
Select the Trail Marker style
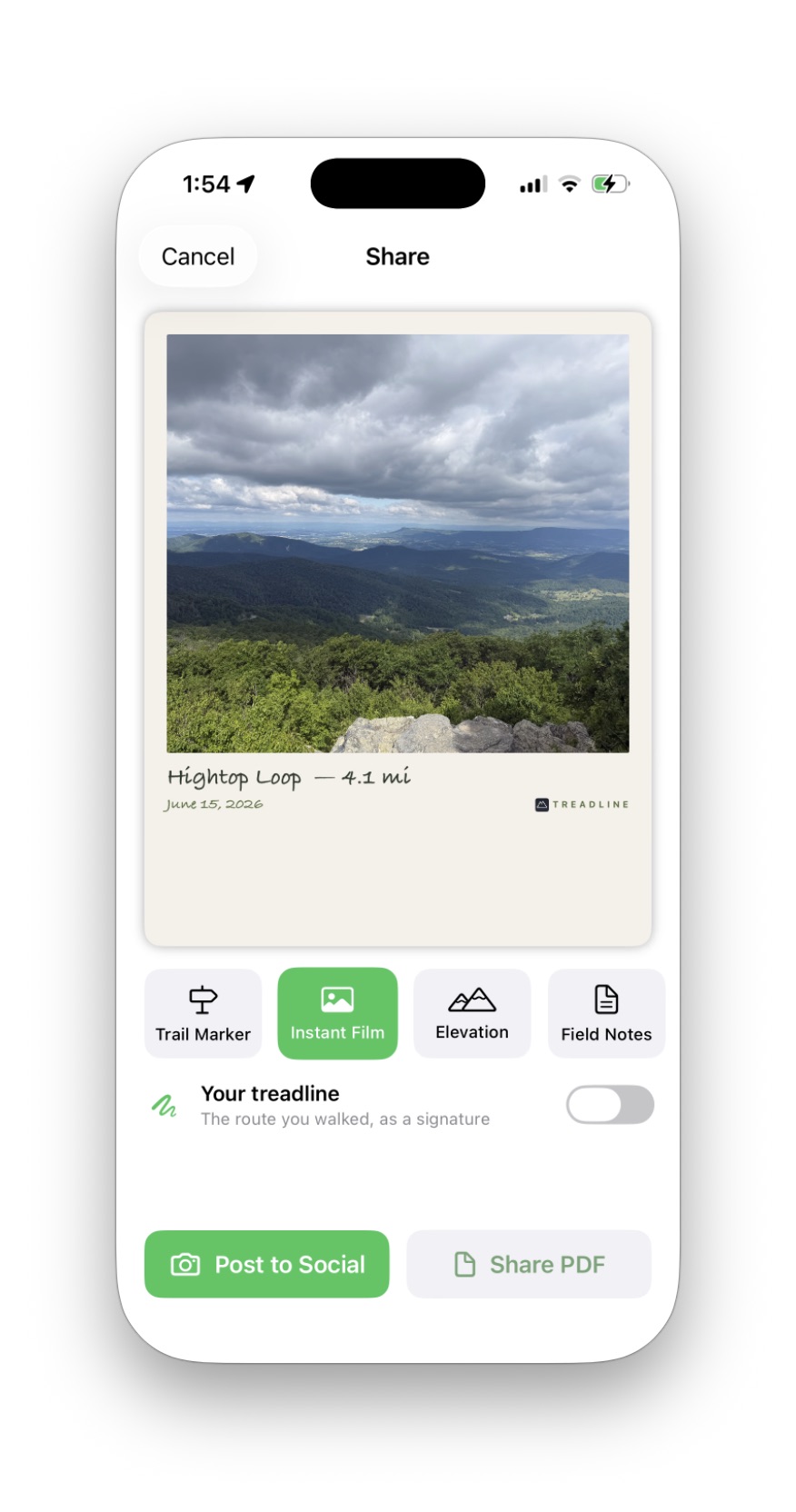(x=203, y=1013)
